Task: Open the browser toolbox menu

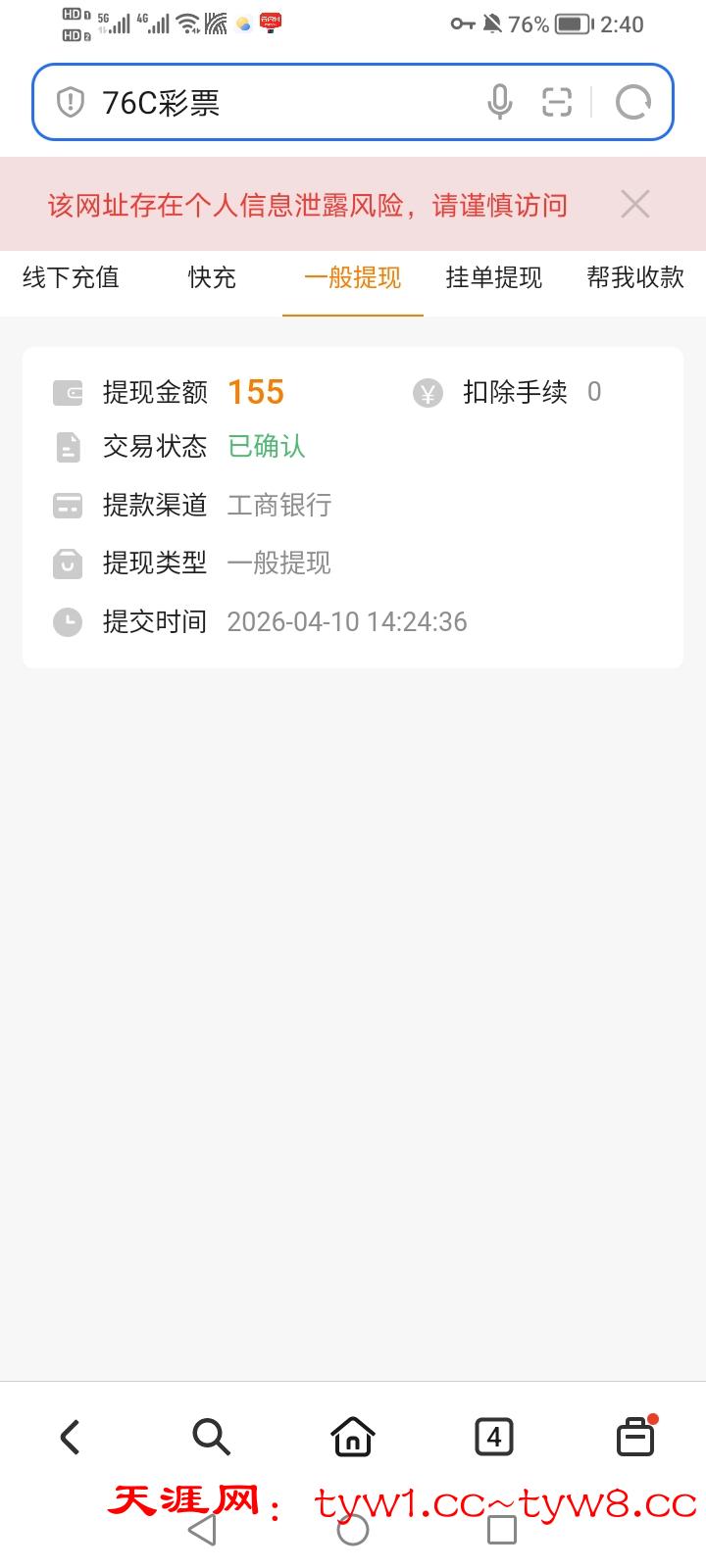Action: [x=635, y=1437]
